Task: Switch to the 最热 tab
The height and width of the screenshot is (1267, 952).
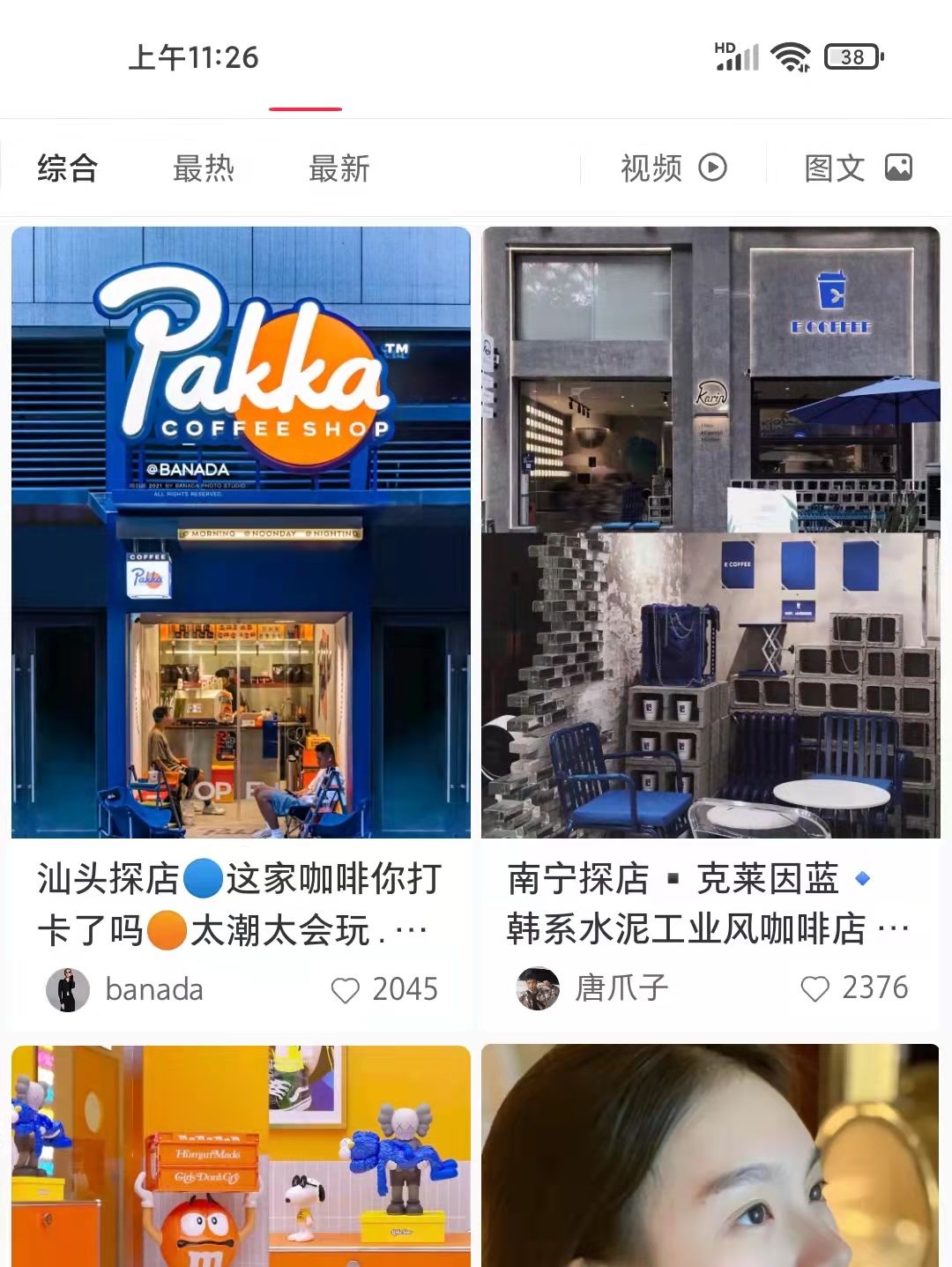Action: tap(205, 168)
